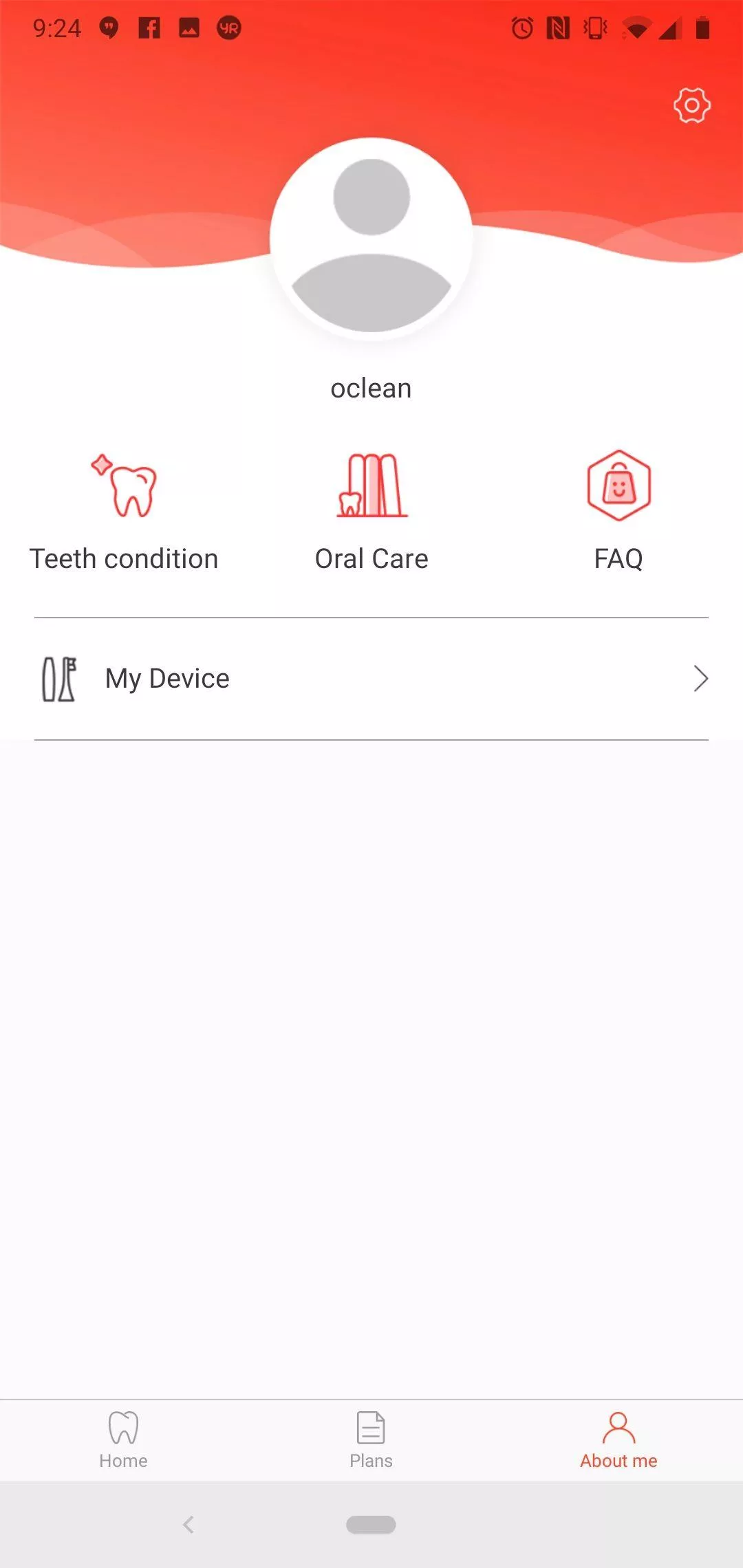Screen dimensions: 743x1568
Task: Switch to the Plans tab
Action: click(371, 1440)
